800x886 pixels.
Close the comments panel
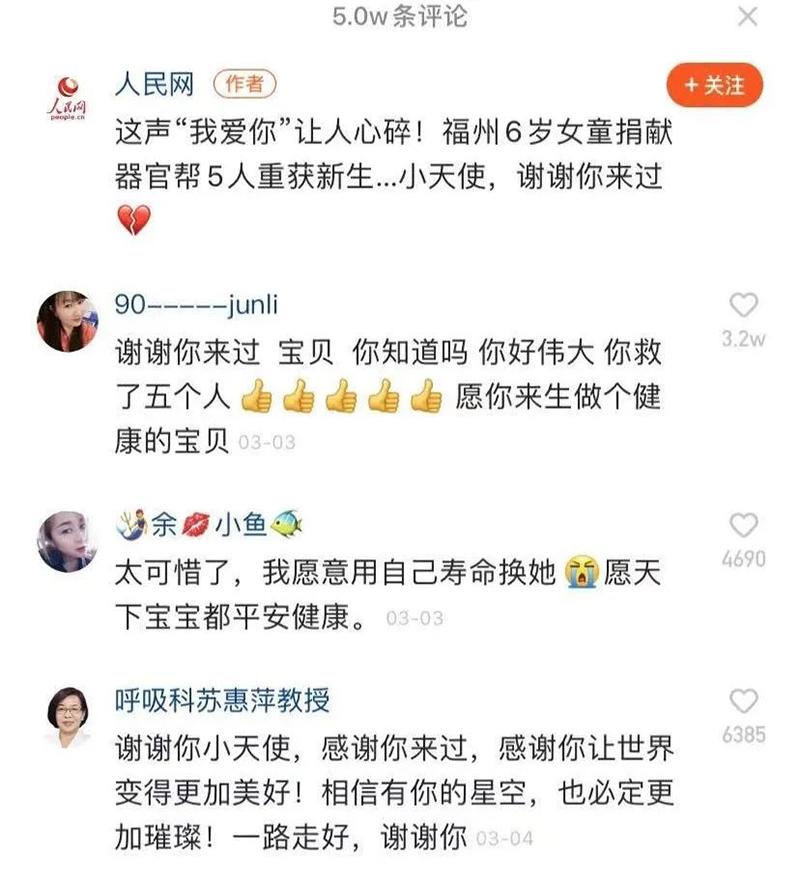click(x=747, y=17)
